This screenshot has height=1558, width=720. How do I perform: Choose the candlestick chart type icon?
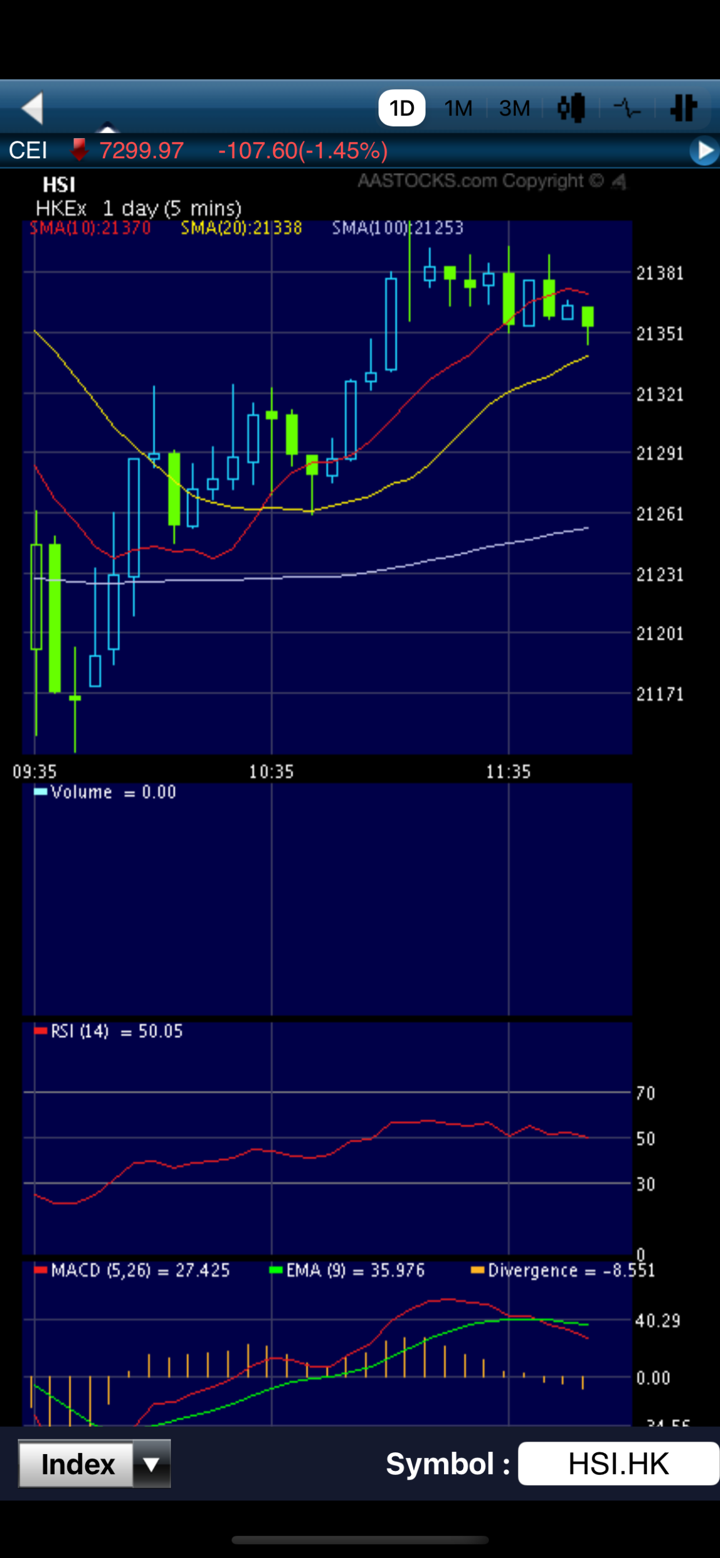coord(571,108)
